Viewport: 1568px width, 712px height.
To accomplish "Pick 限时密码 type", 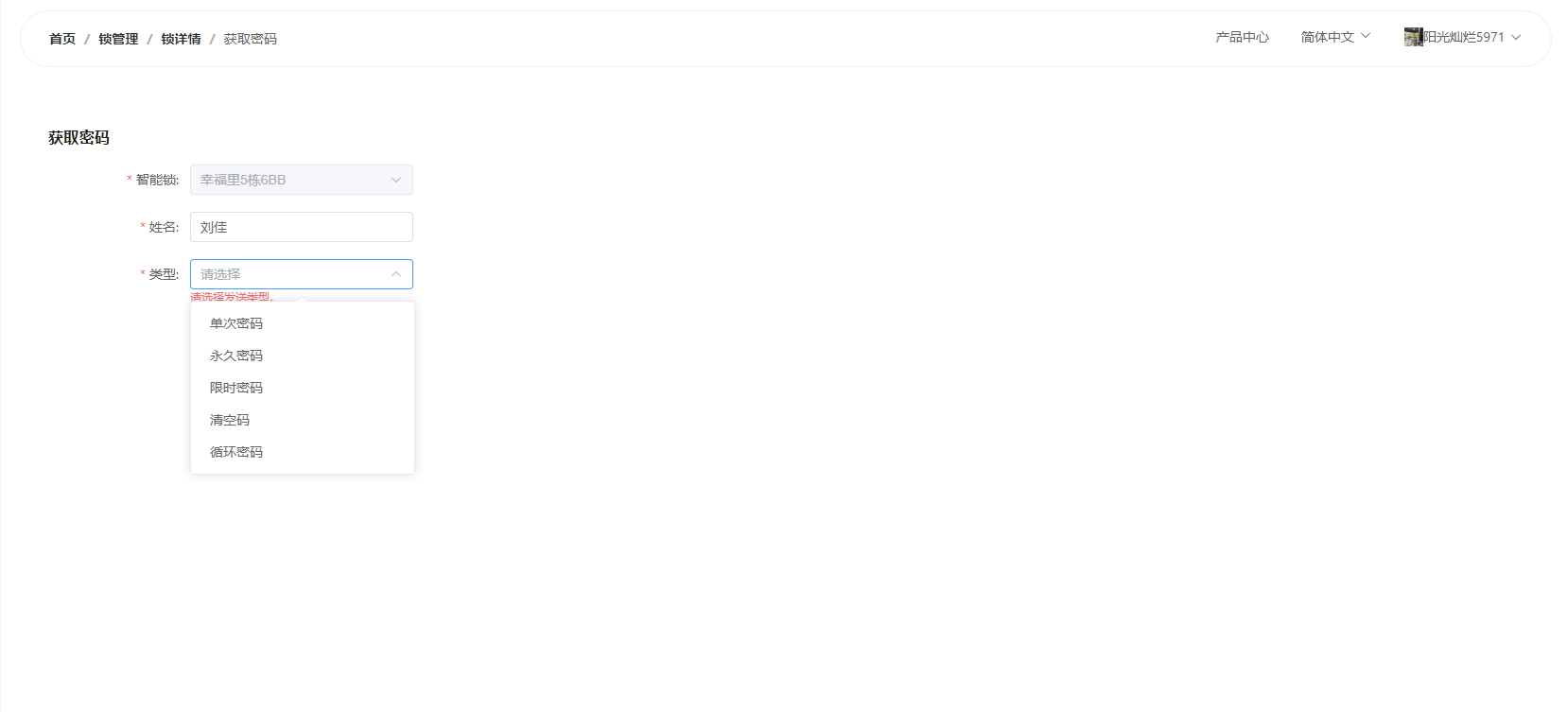I will pyautogui.click(x=236, y=388).
